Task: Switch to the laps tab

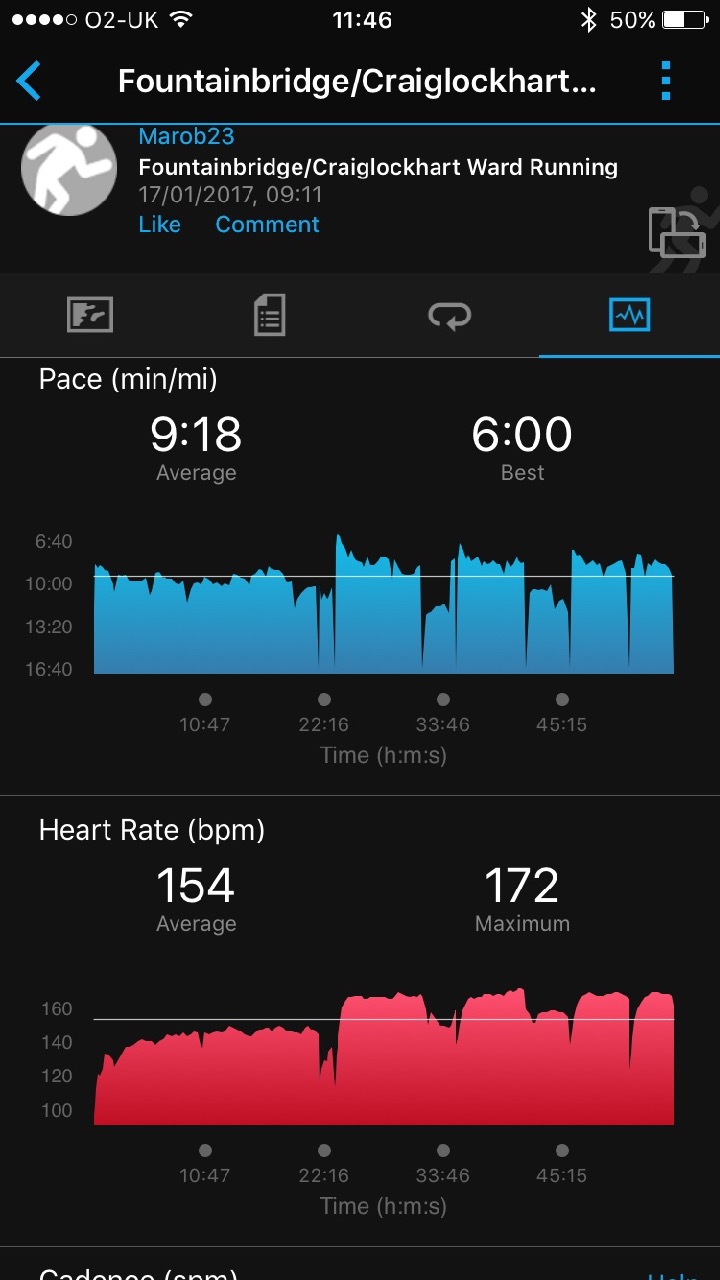Action: tap(449, 316)
